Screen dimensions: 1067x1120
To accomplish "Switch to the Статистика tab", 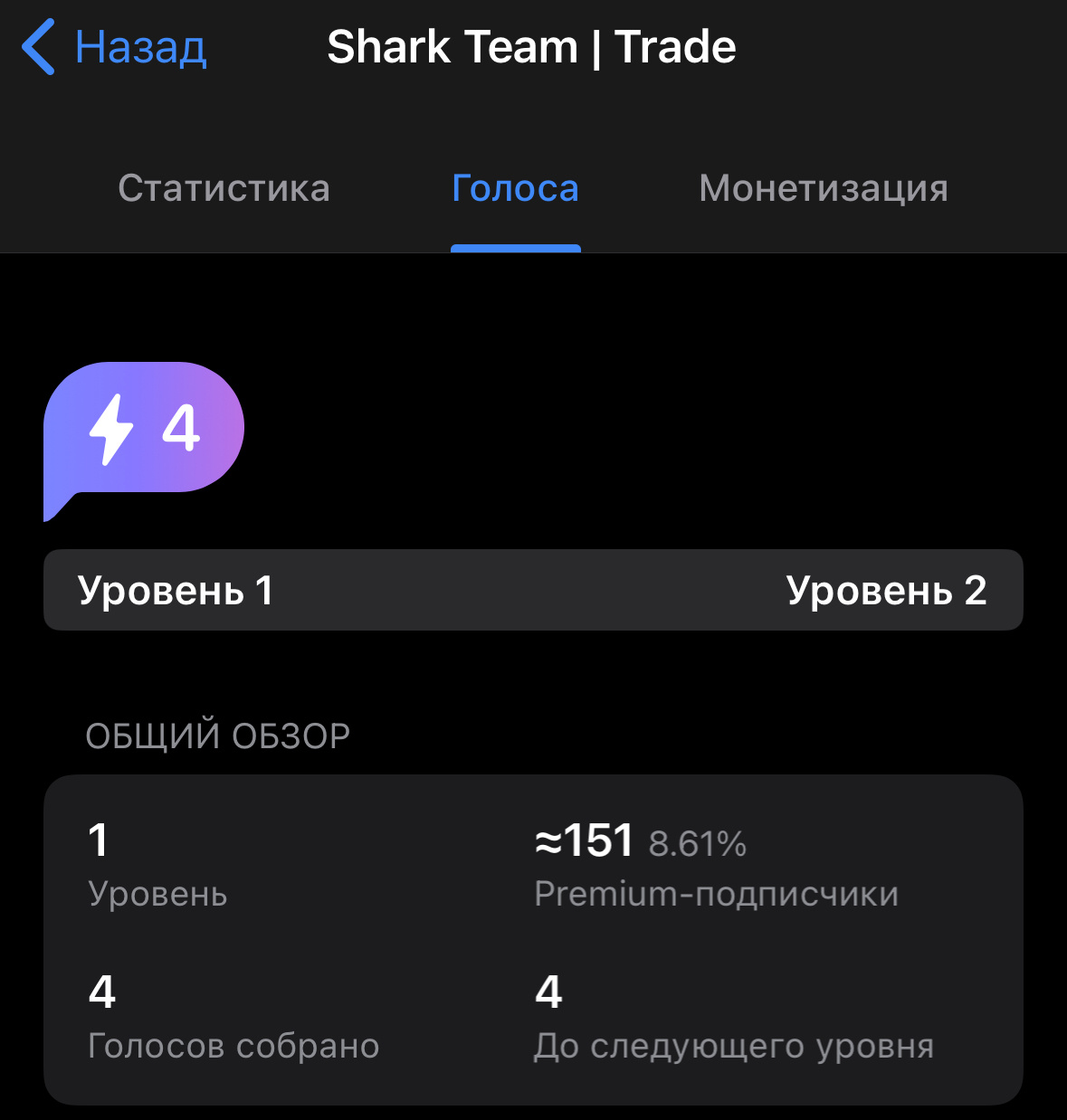I will pos(224,188).
